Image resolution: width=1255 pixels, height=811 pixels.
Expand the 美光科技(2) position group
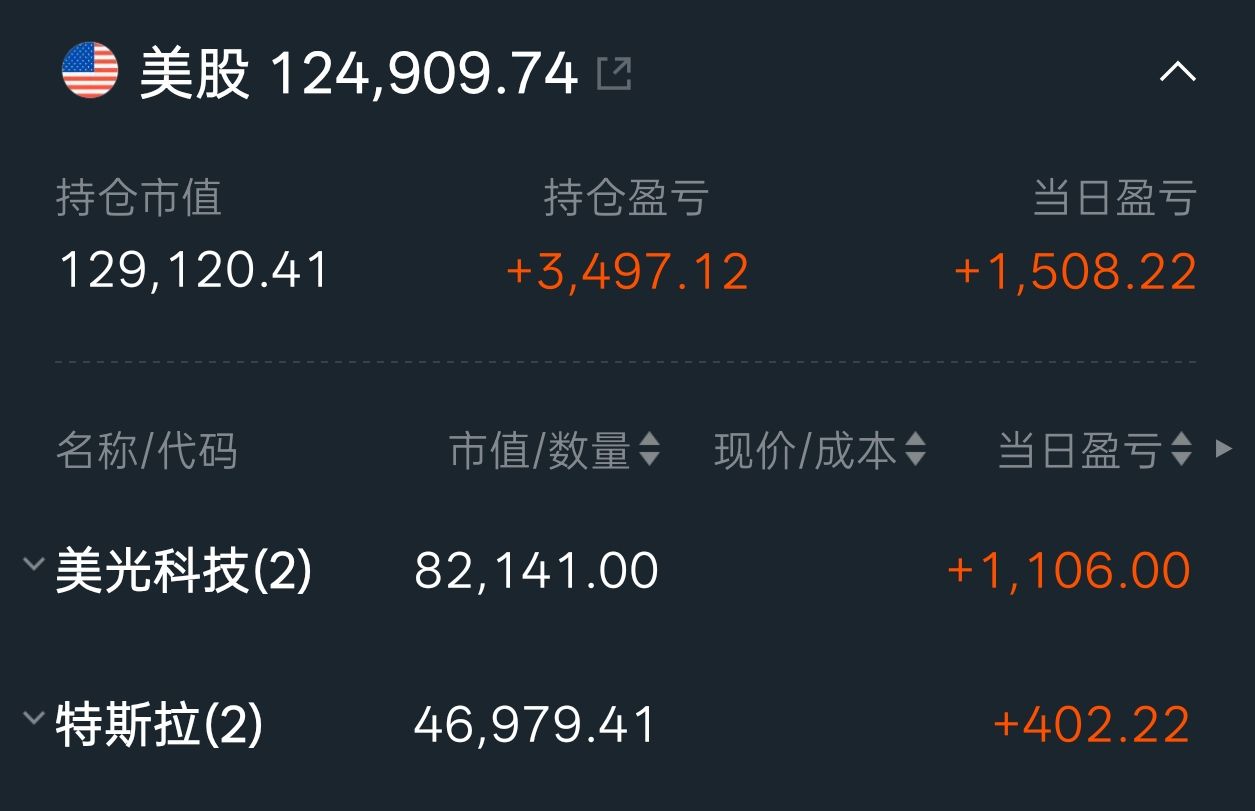click(x=34, y=565)
